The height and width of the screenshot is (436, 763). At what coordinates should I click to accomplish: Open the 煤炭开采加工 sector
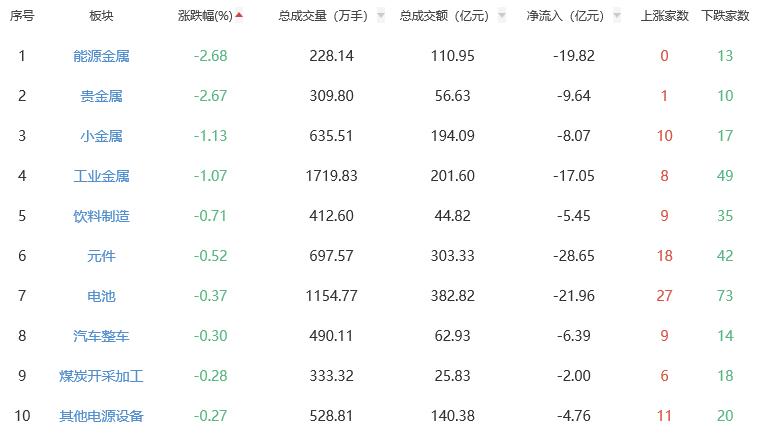[x=101, y=376]
